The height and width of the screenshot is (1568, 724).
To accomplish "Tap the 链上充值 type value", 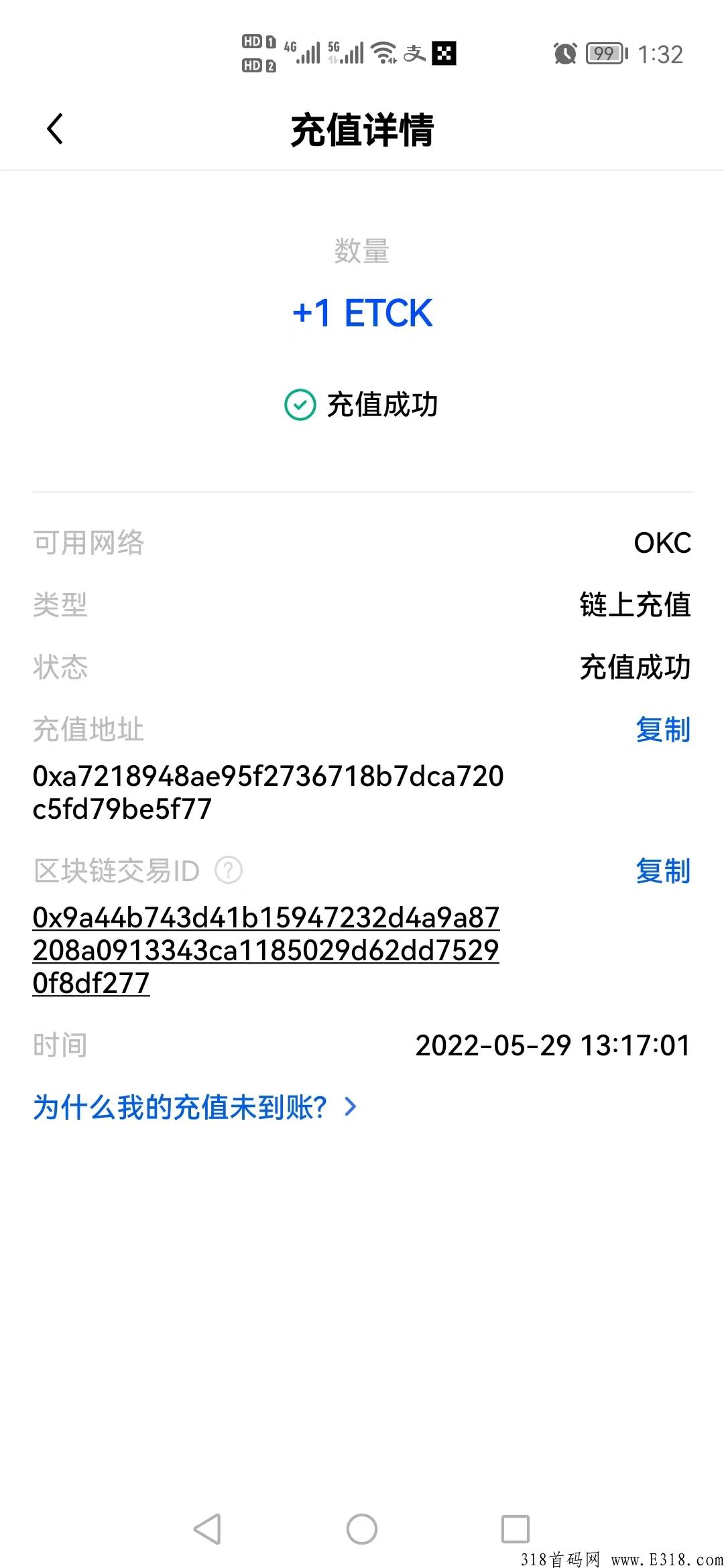I will coord(636,606).
